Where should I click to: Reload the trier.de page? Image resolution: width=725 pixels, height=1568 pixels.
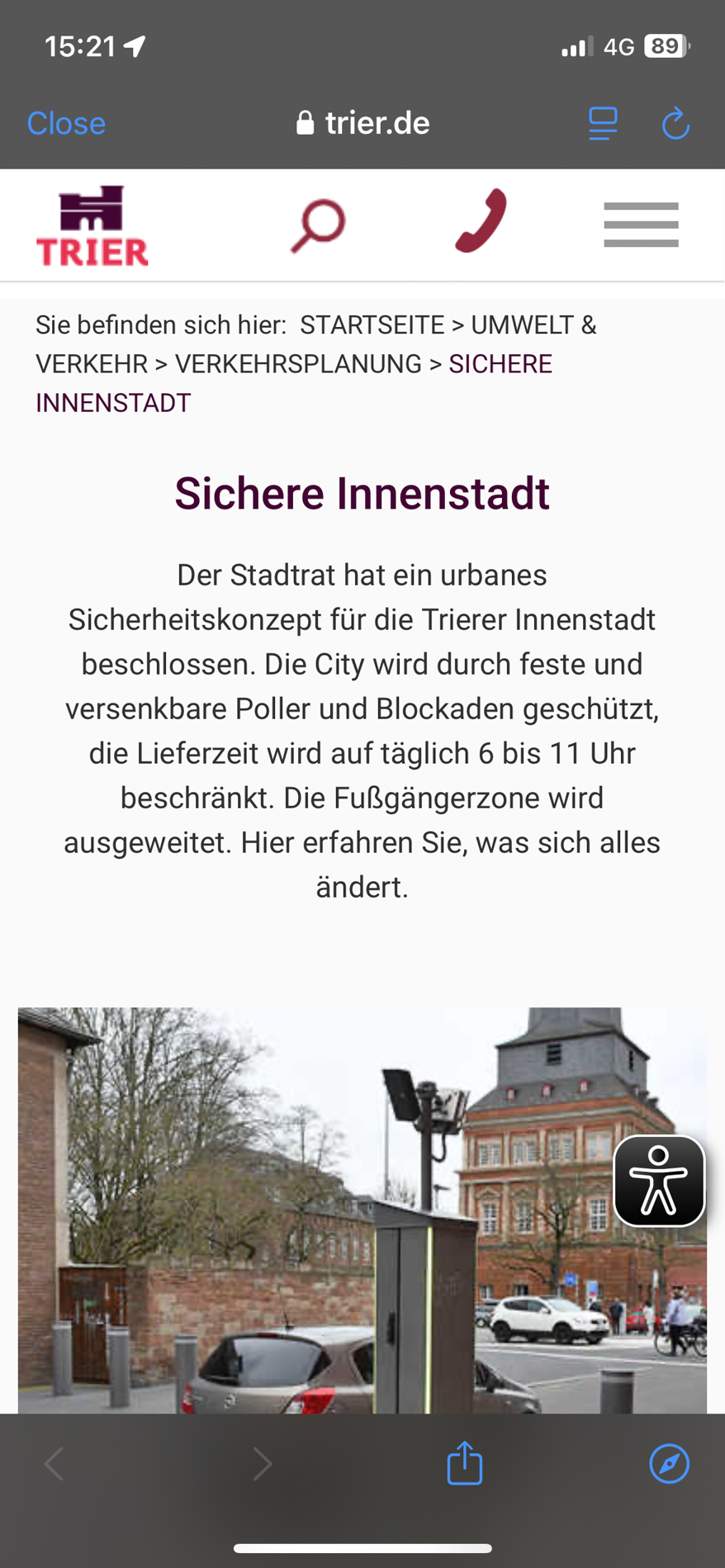pos(675,124)
